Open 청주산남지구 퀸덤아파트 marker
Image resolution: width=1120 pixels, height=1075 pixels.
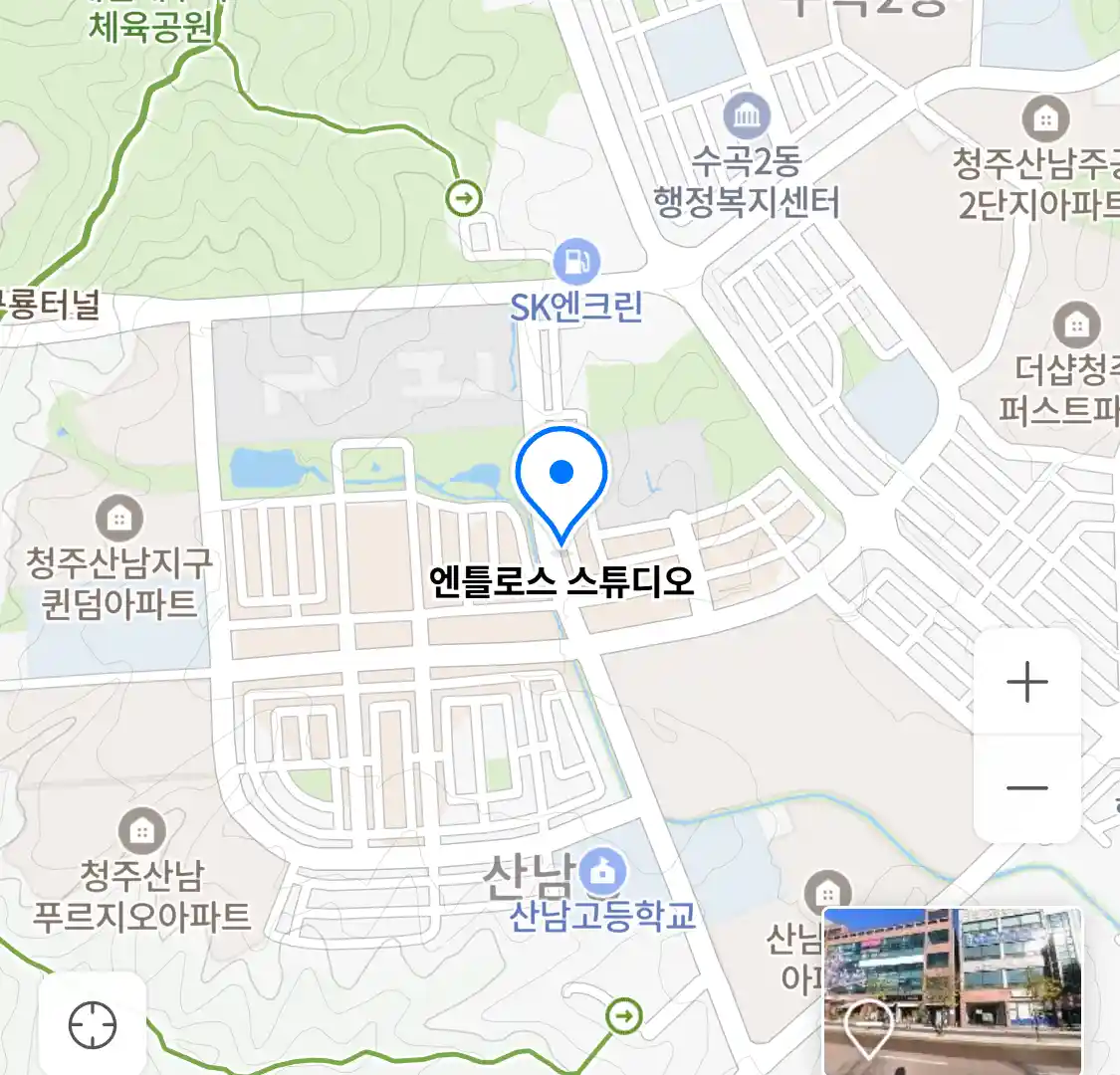119,518
